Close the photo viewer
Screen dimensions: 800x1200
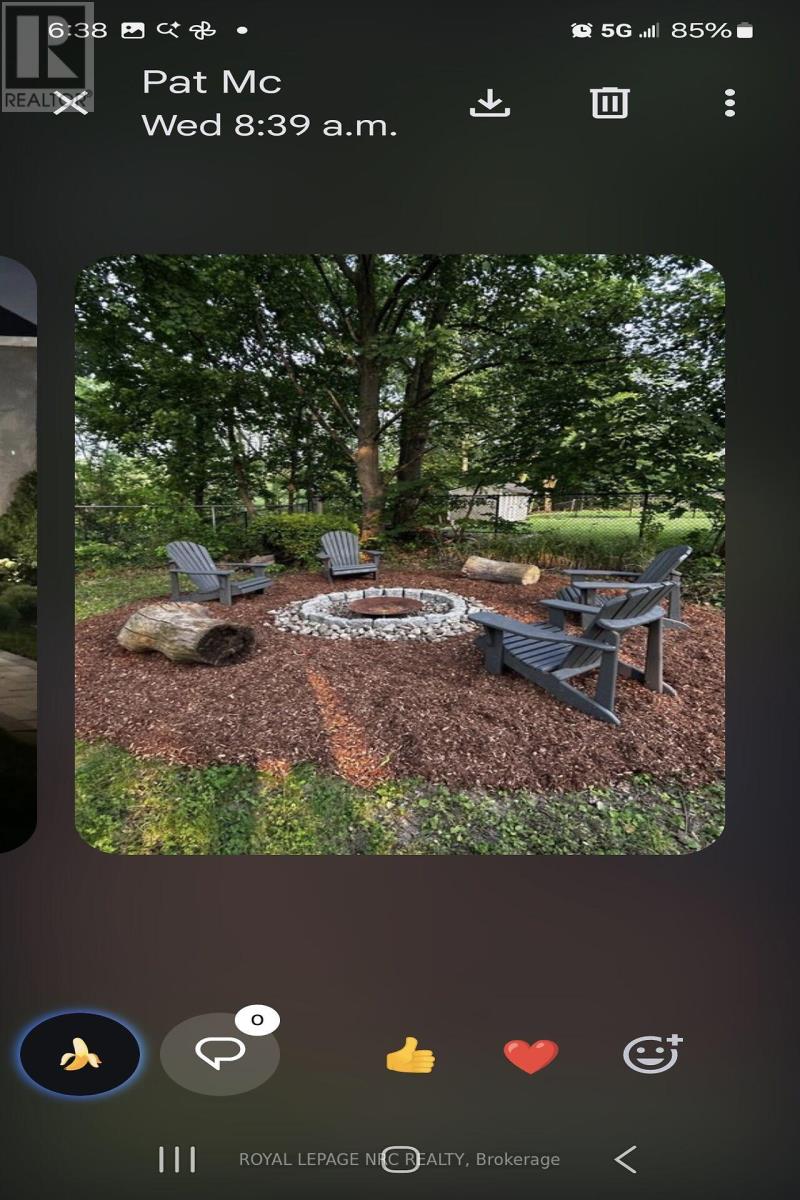pyautogui.click(x=70, y=102)
